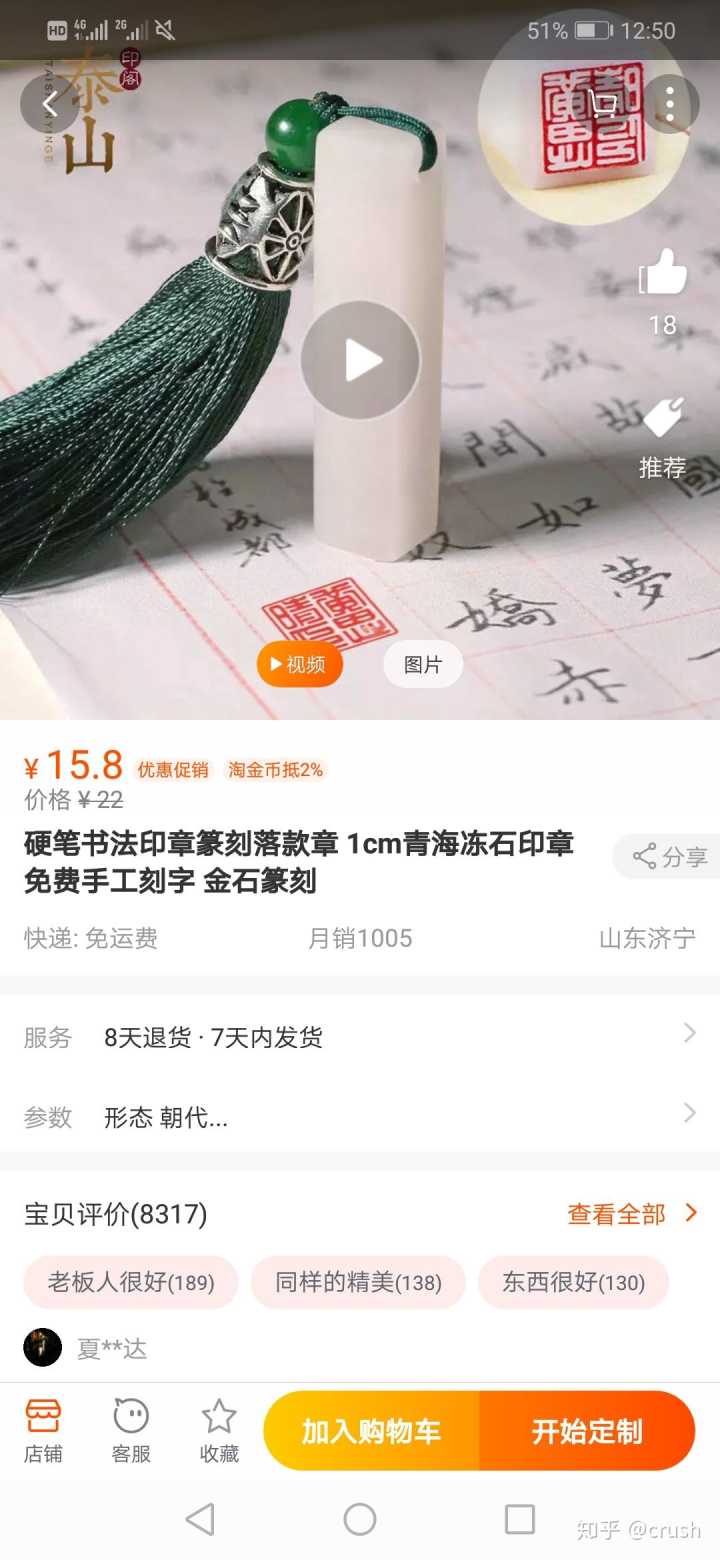Switch to the 图片 tab
This screenshot has height=1560, width=720.
[x=423, y=665]
